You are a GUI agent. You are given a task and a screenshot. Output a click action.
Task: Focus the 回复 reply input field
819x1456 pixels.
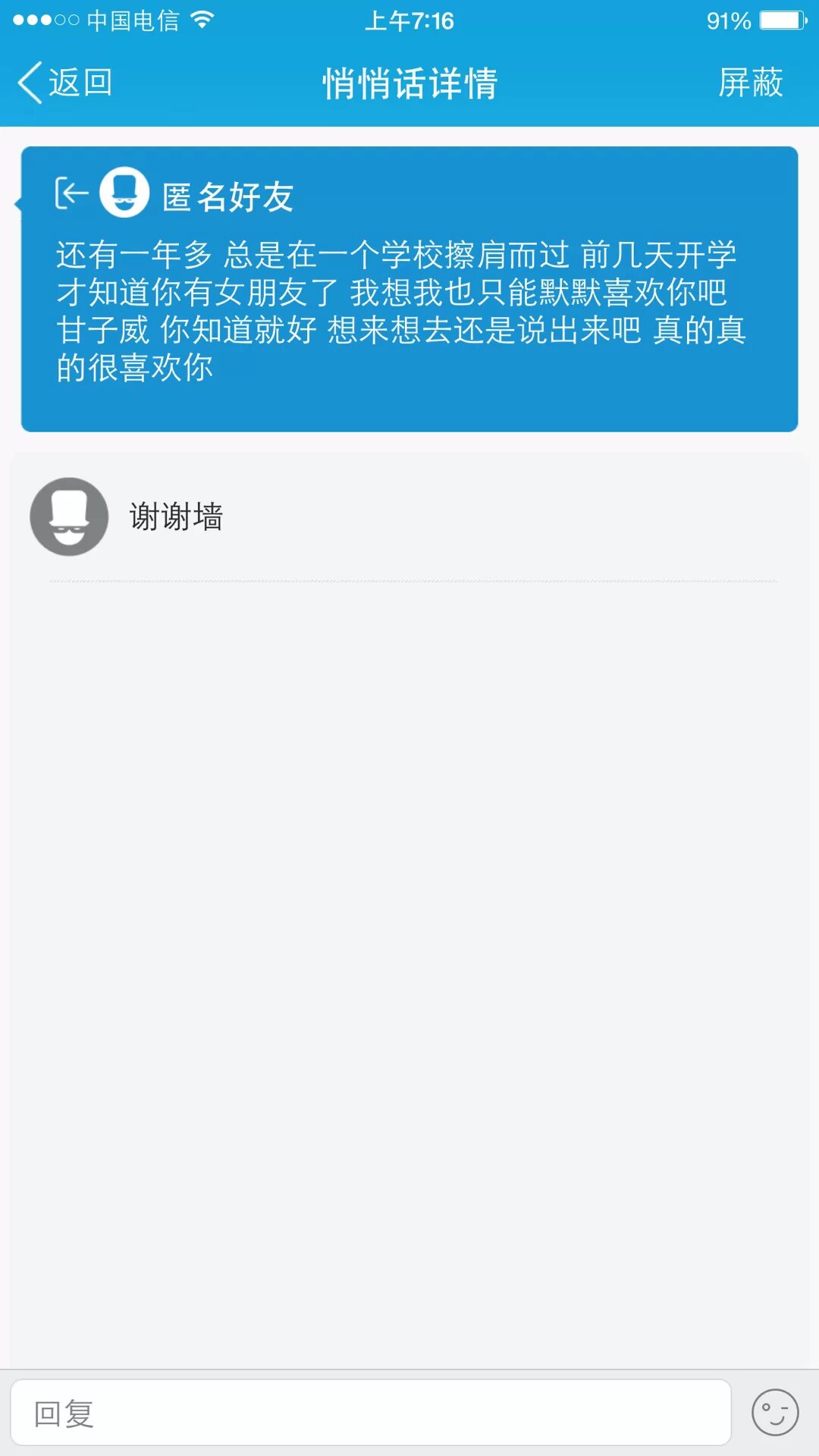[370, 1414]
